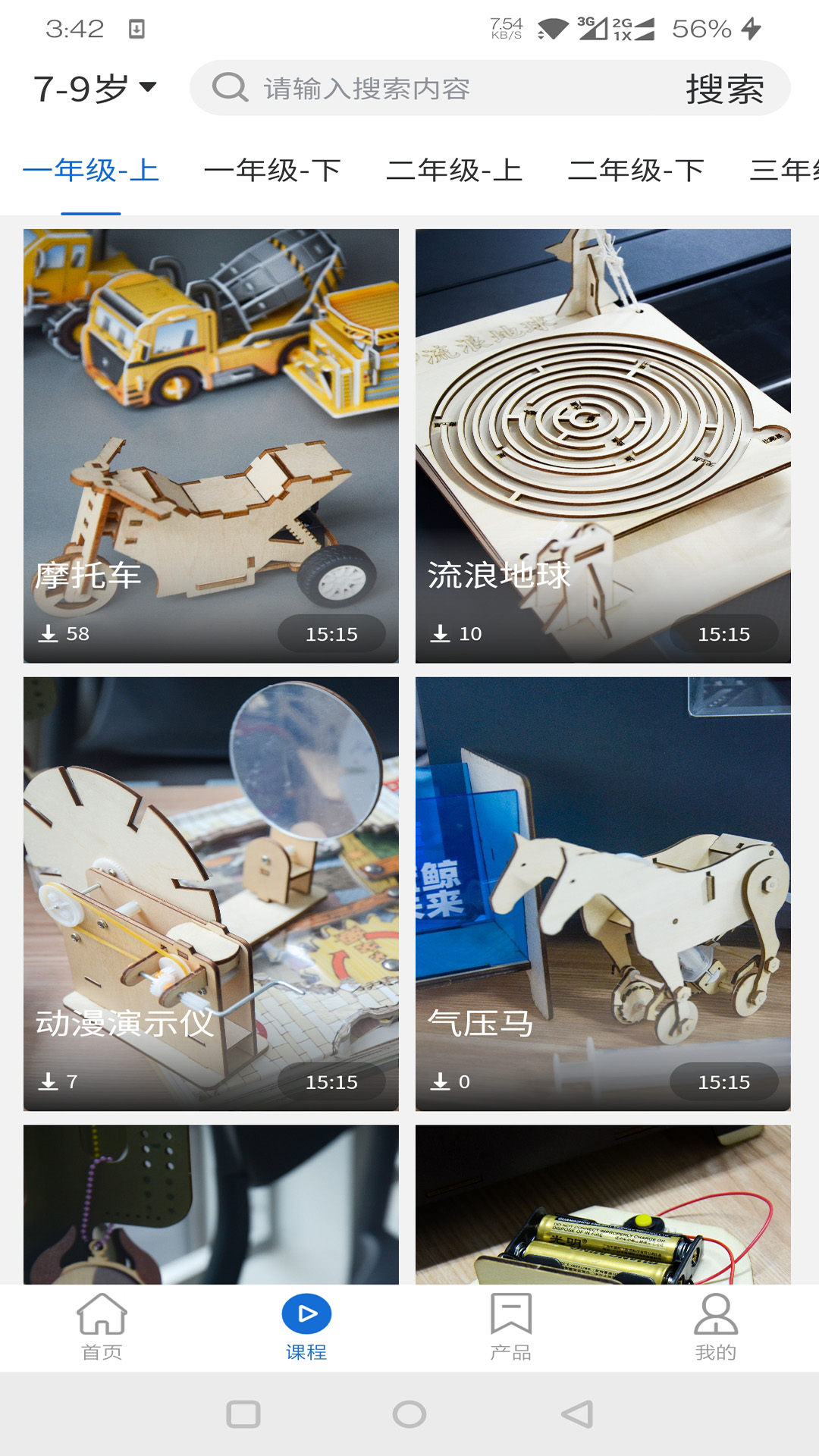Select the 课程 bottom tab
This screenshot has height=1456, width=819.
(x=306, y=1327)
